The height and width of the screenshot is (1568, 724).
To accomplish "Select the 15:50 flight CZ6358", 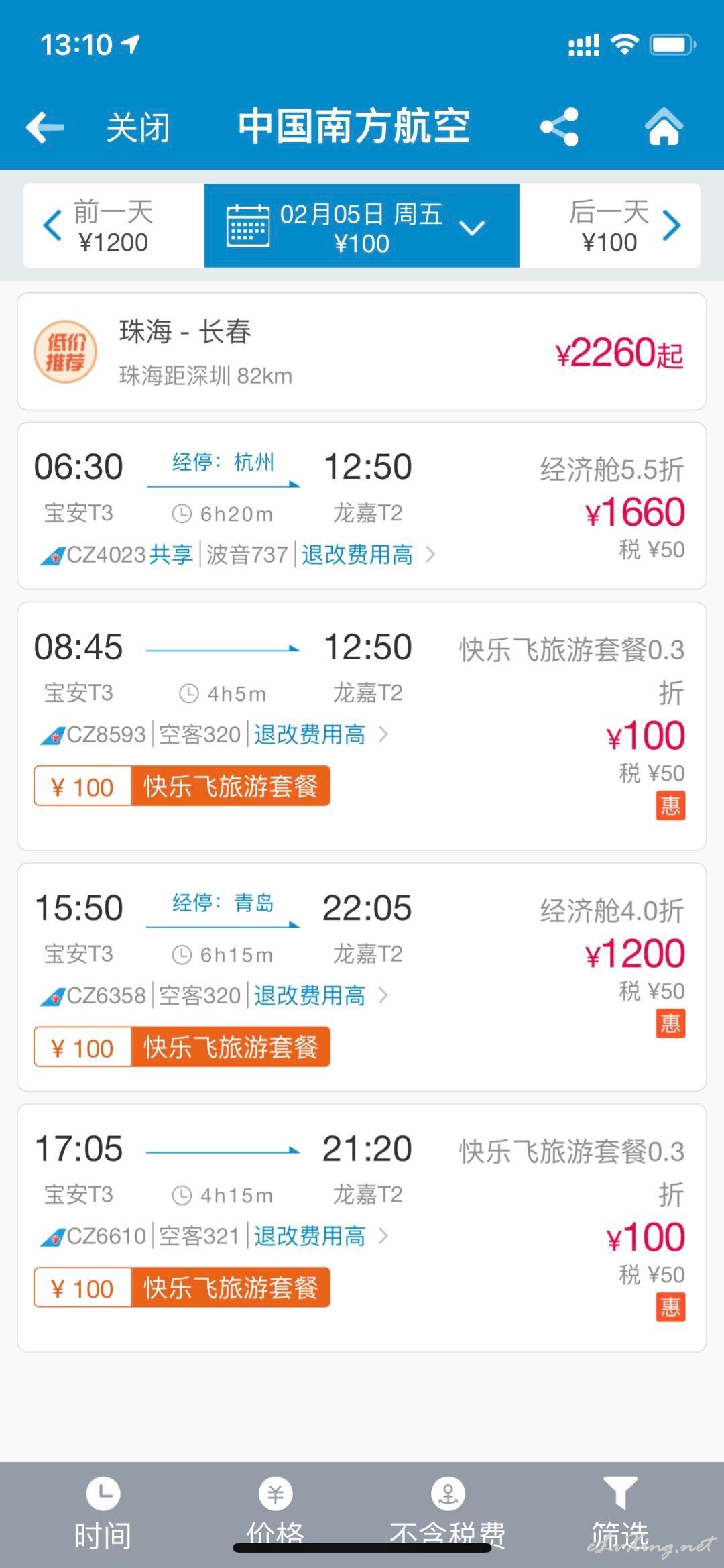I will click(x=361, y=977).
